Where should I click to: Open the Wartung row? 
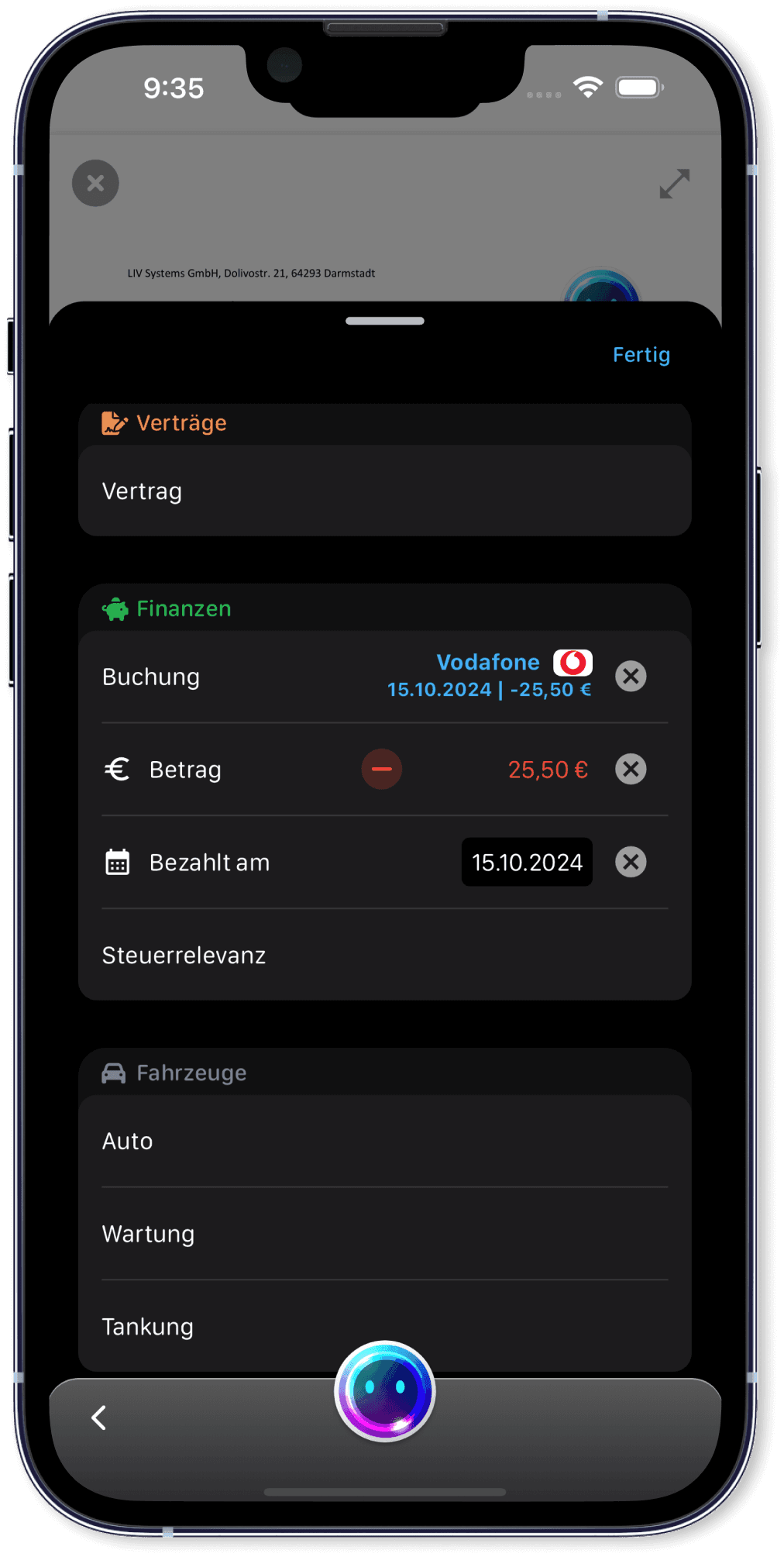tap(384, 1235)
